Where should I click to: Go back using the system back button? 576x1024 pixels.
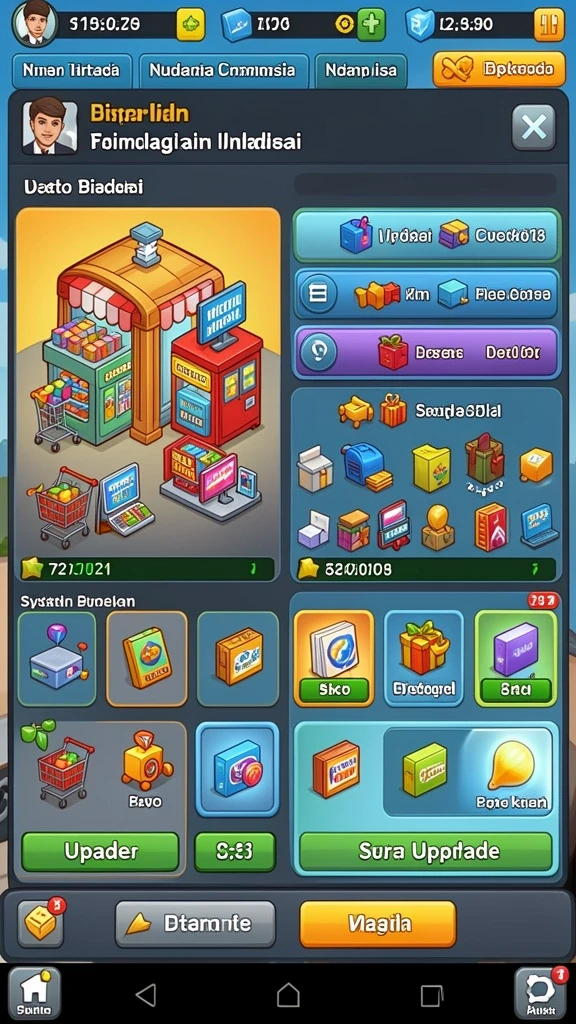coord(146,995)
